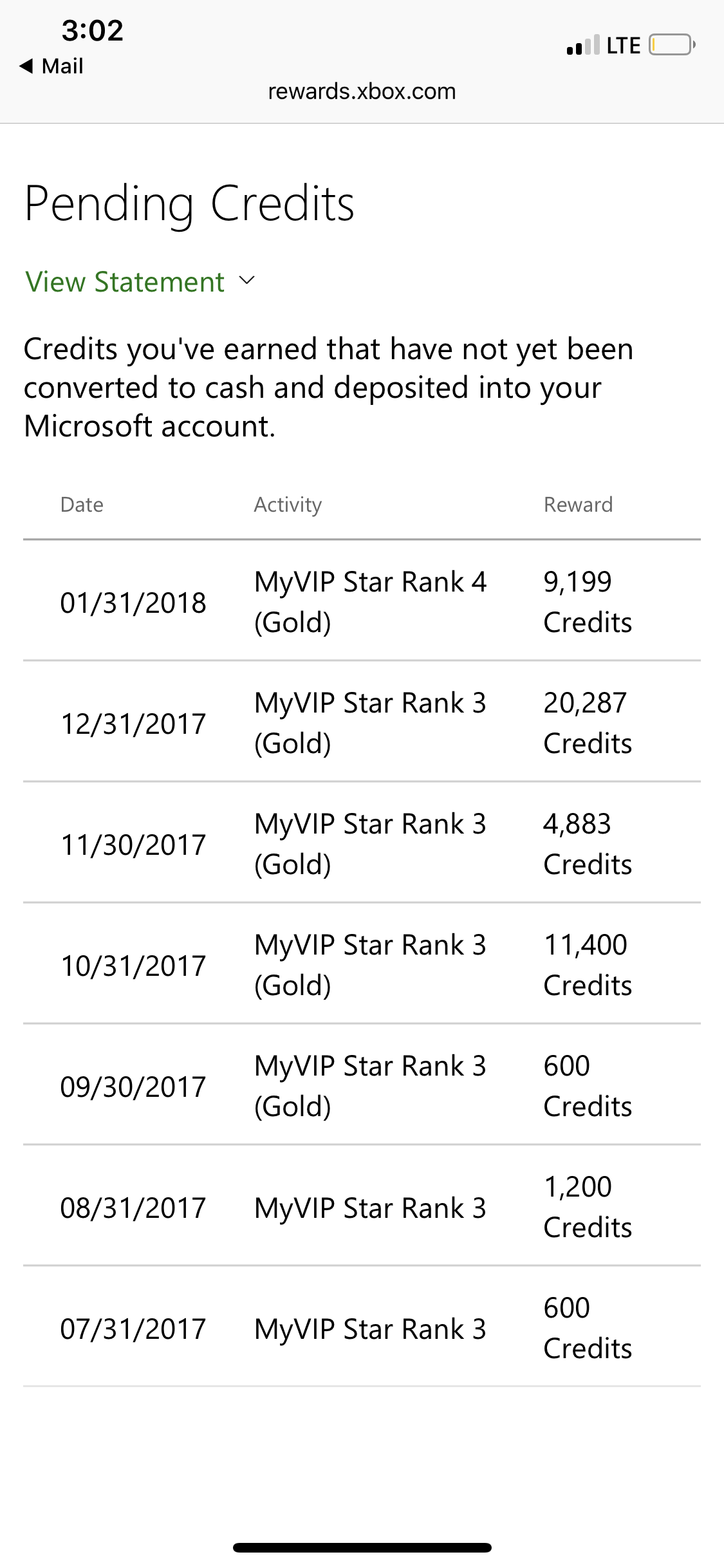Collapse the statement selector arrow
This screenshot has width=724, height=1568.
(x=247, y=281)
